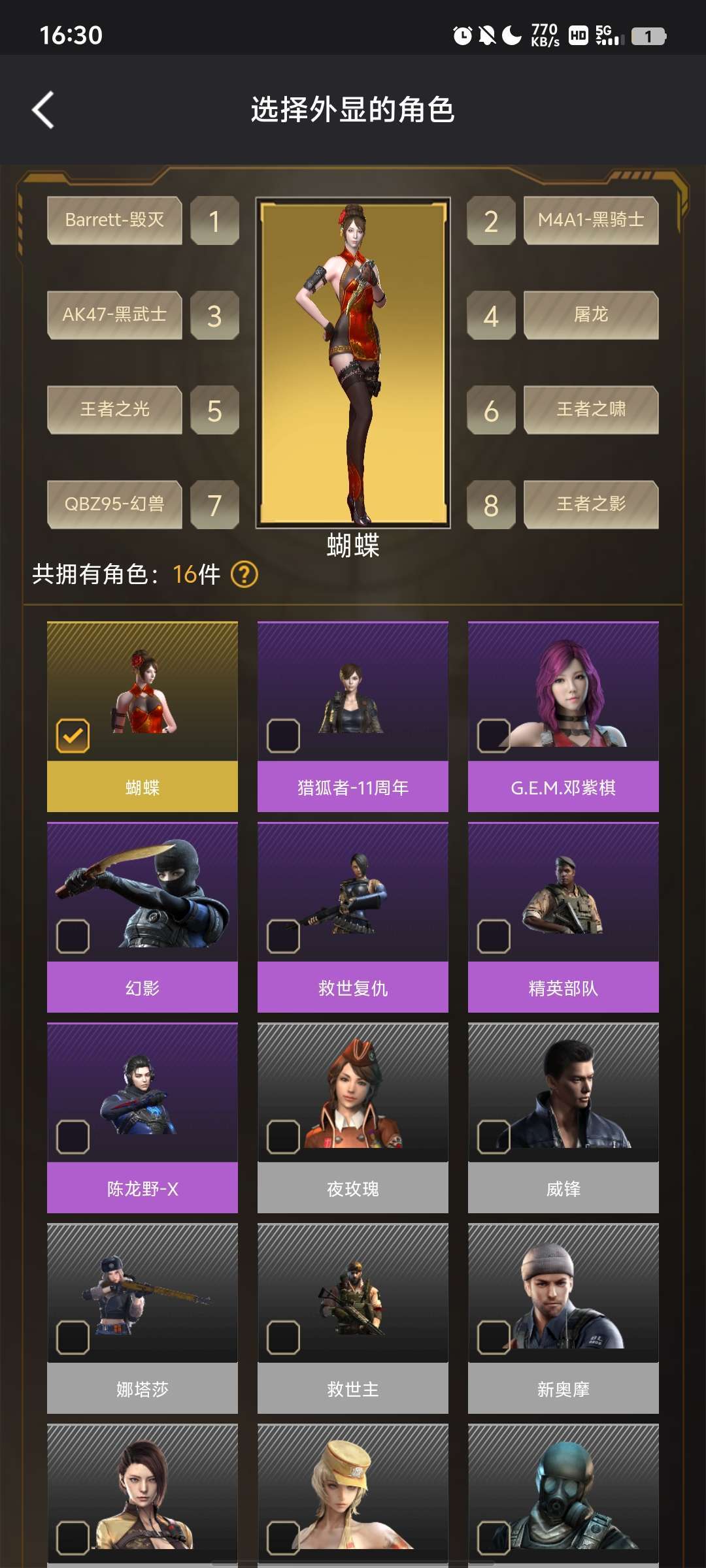
Task: Select the 陈龙野-X character card
Action: click(142, 1117)
